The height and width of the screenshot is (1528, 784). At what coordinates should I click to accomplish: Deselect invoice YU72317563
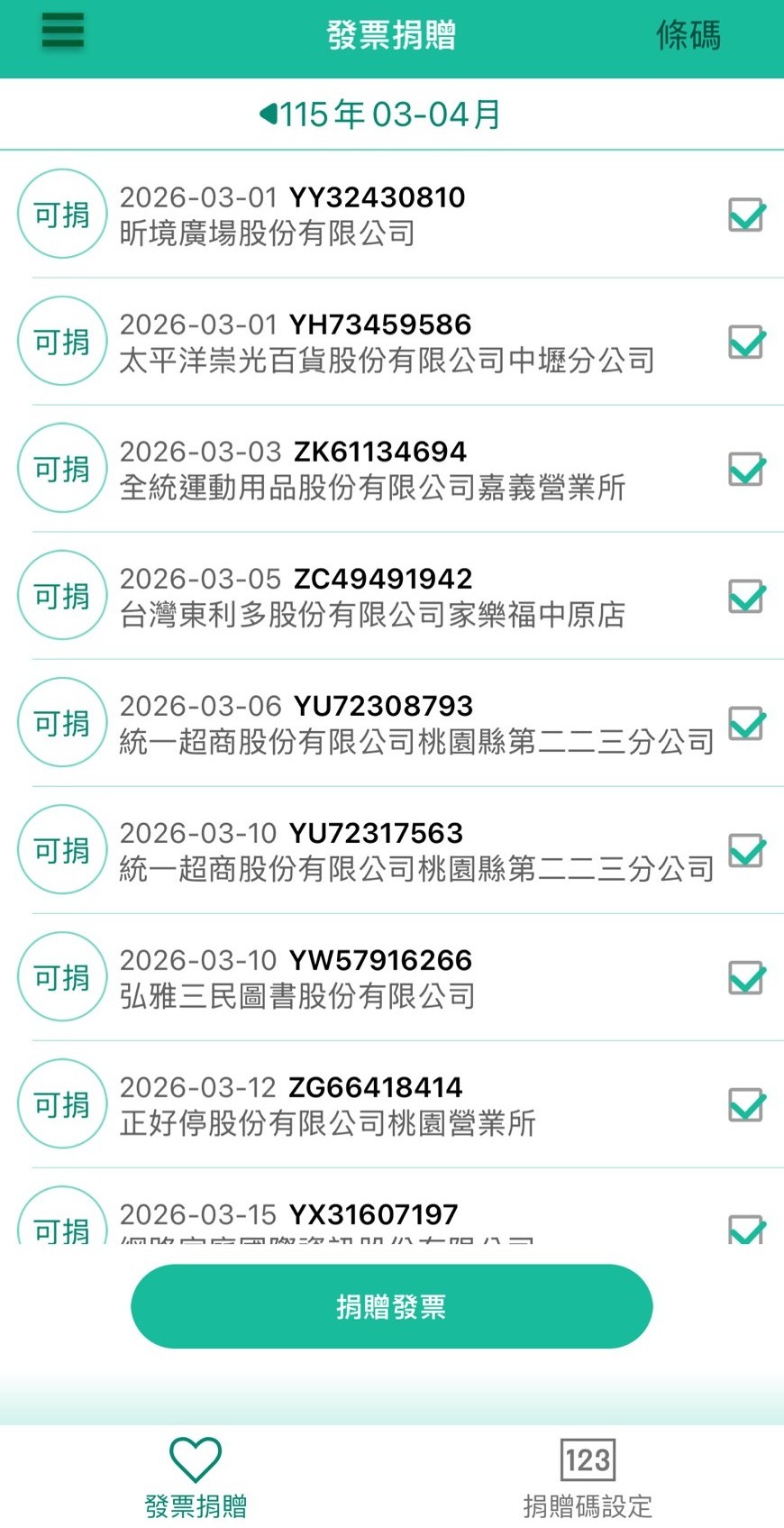pos(746,851)
